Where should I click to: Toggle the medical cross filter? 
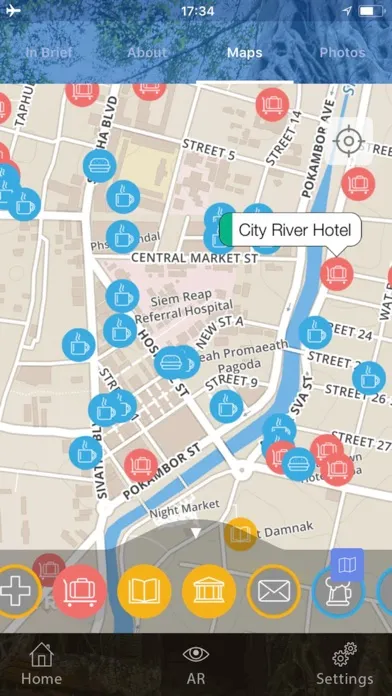pos(16,592)
